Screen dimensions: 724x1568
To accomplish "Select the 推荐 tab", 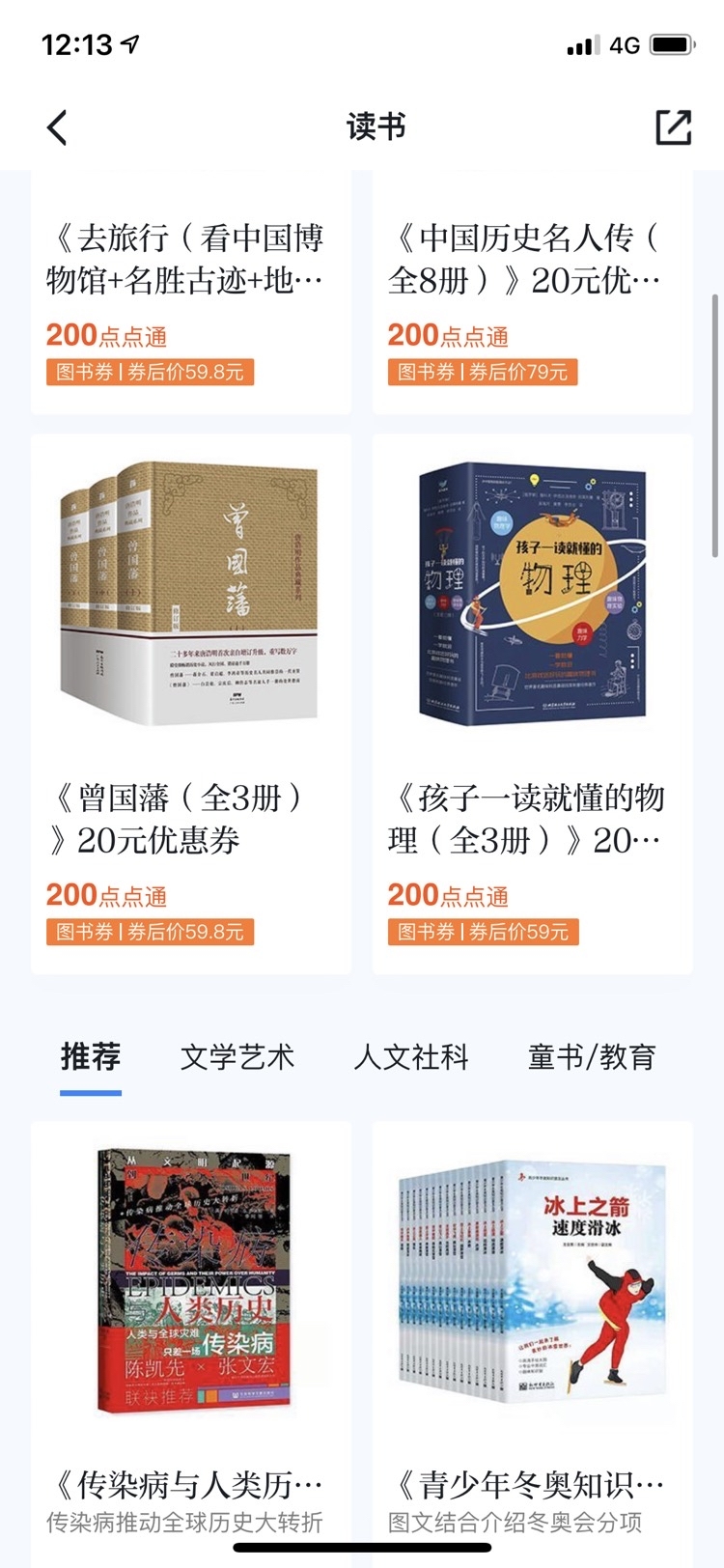I will pos(91,1057).
